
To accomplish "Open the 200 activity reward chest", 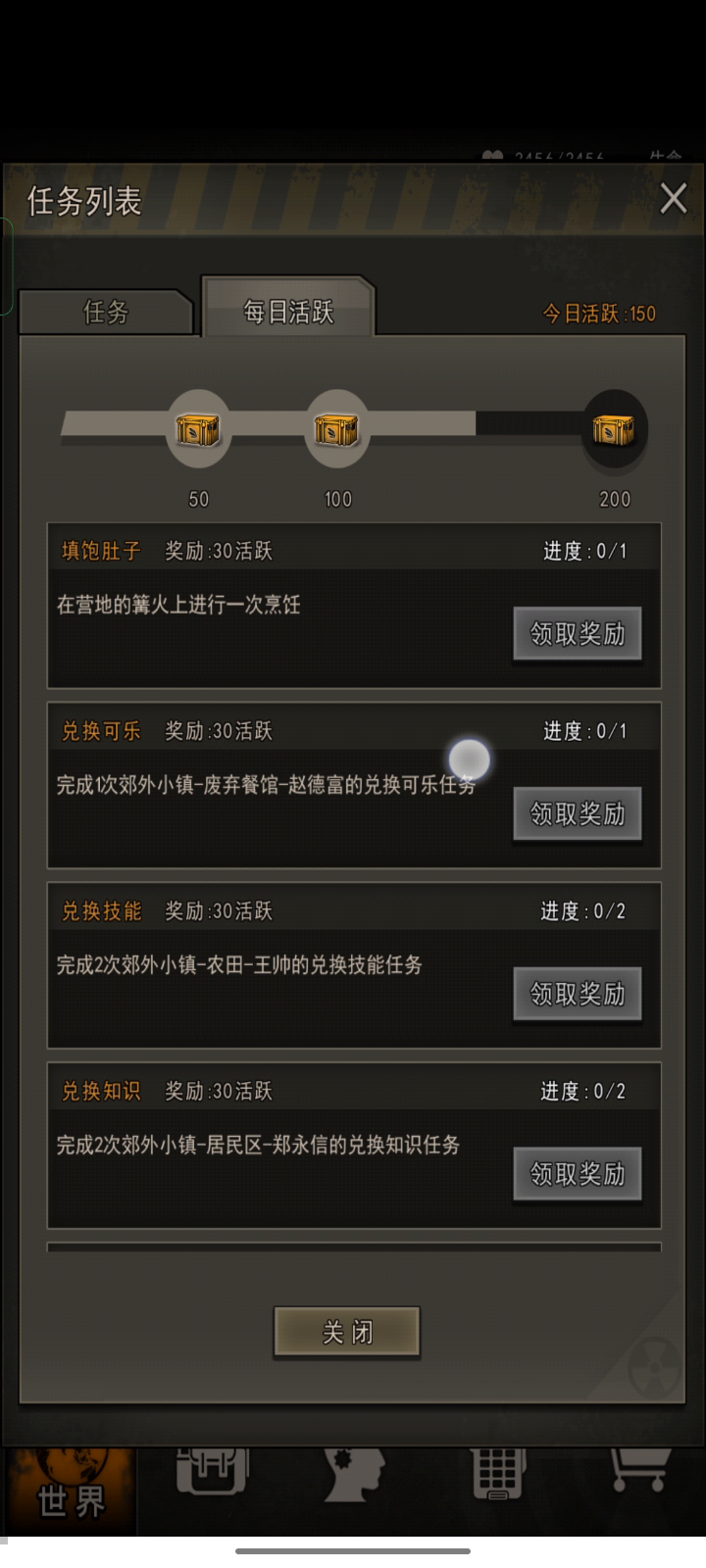I will [614, 428].
